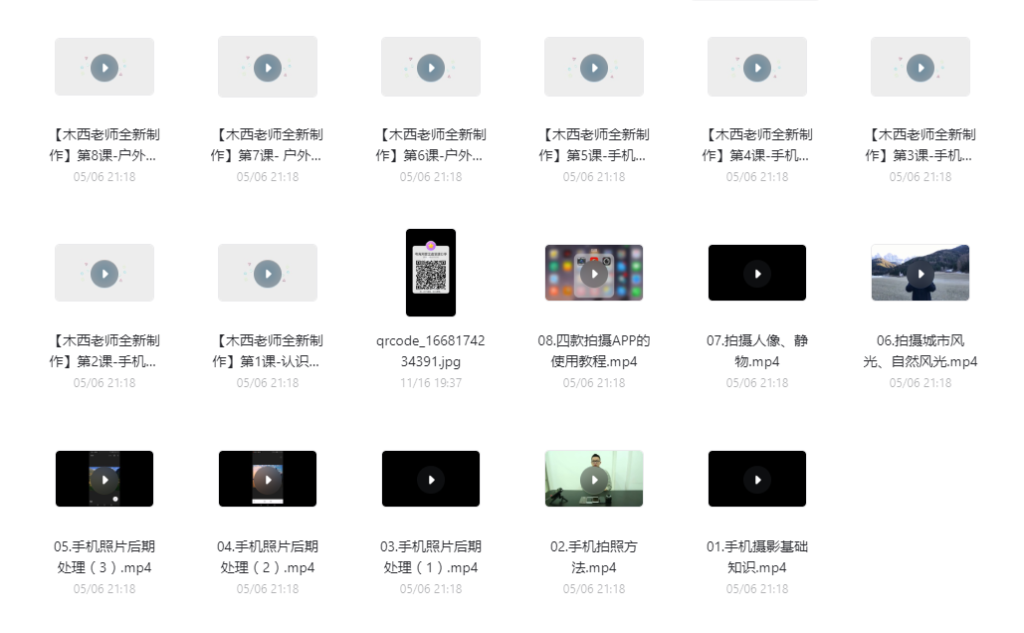Open the qrcode_1668174234391.jpg image file
The width and height of the screenshot is (1024, 633).
[431, 272]
